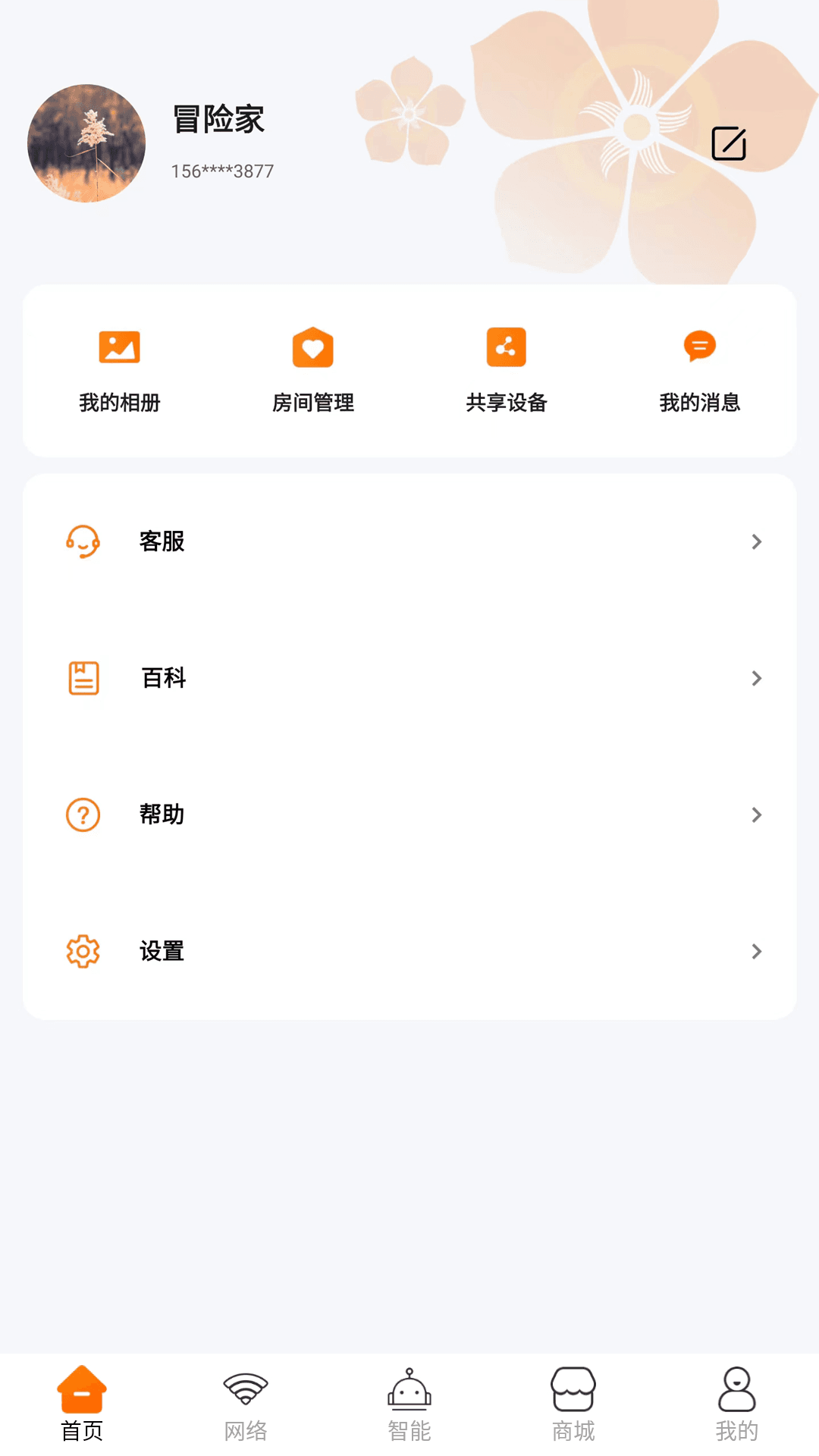
Task: Select the 网络 WiFi icon
Action: coord(245,1390)
